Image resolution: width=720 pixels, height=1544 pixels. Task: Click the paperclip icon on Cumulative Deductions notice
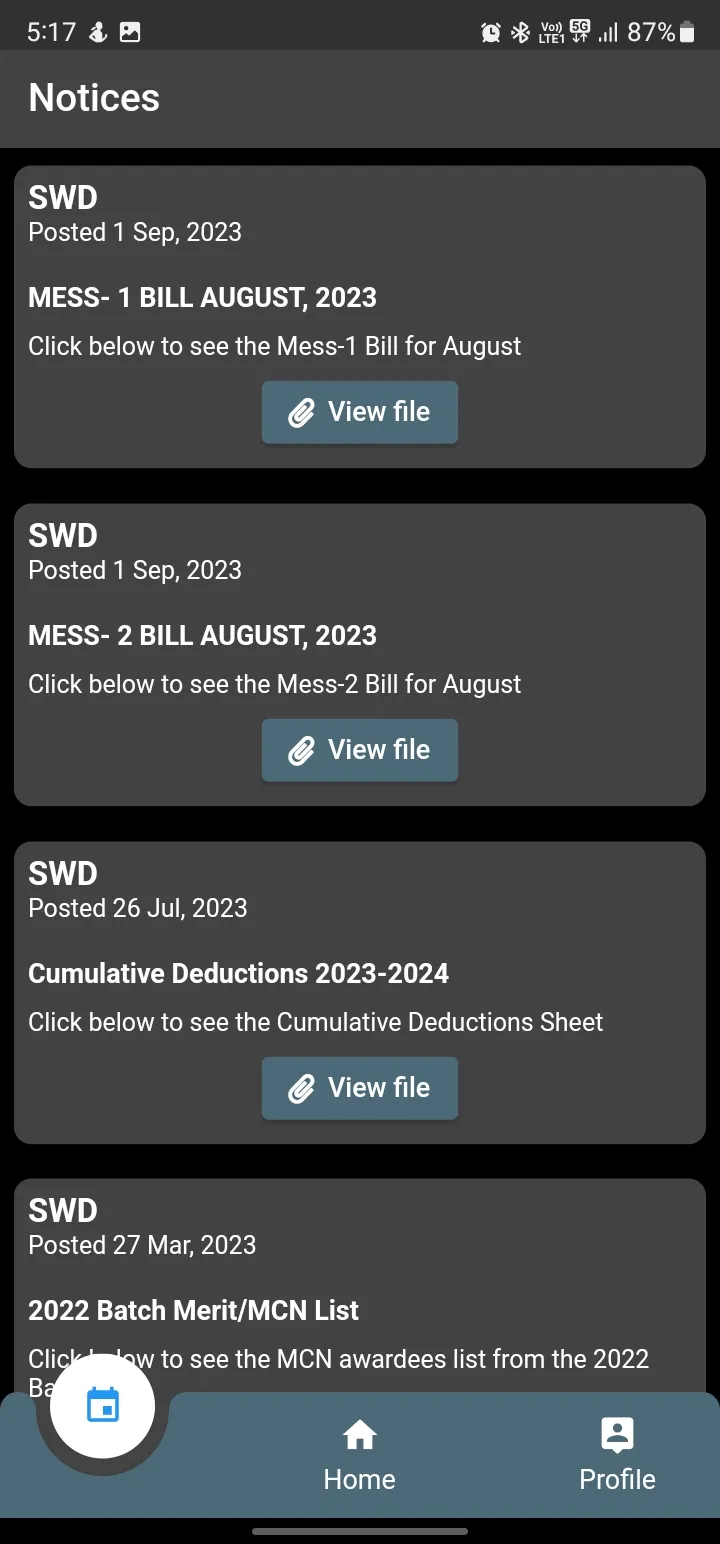[302, 1088]
